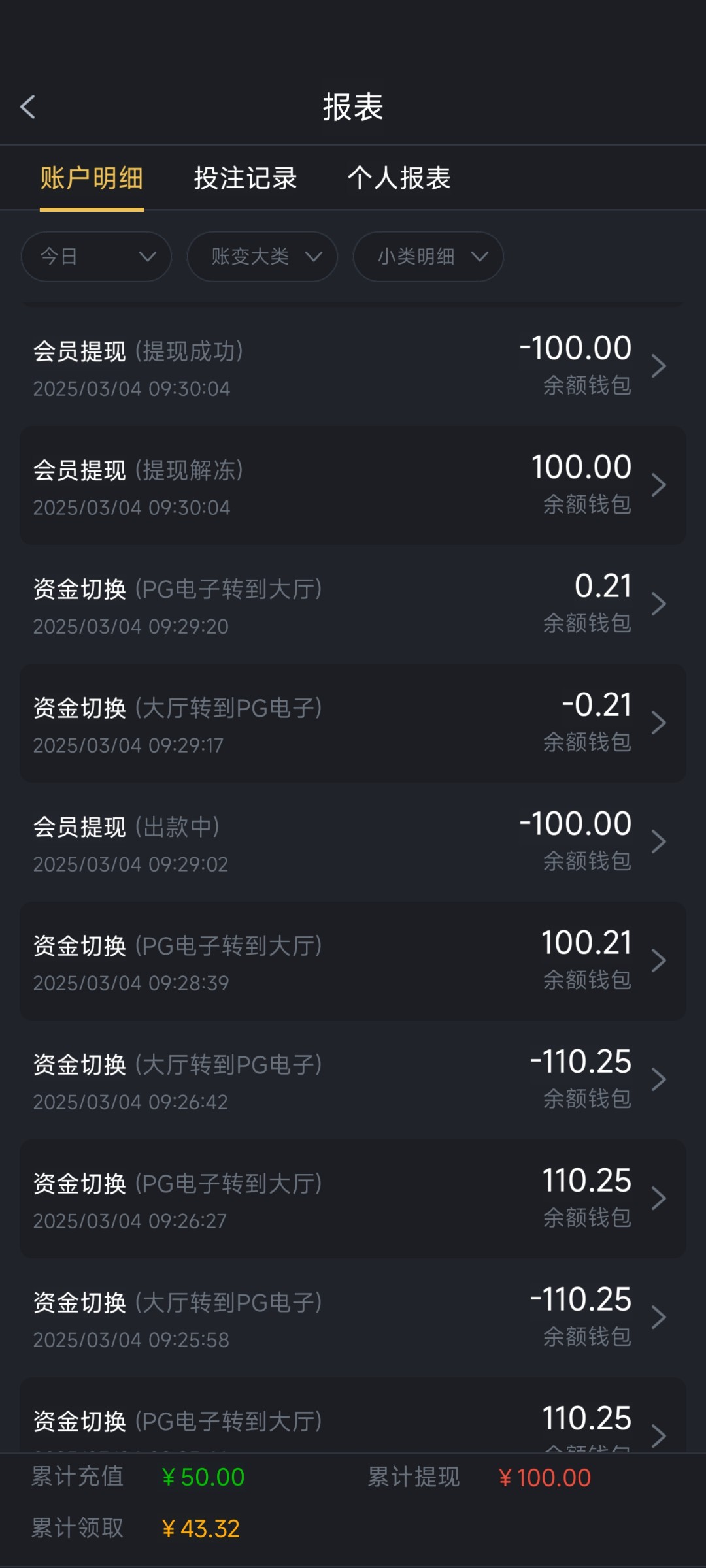Switch to the 个人报表 tab
The width and height of the screenshot is (706, 1568).
click(x=399, y=178)
